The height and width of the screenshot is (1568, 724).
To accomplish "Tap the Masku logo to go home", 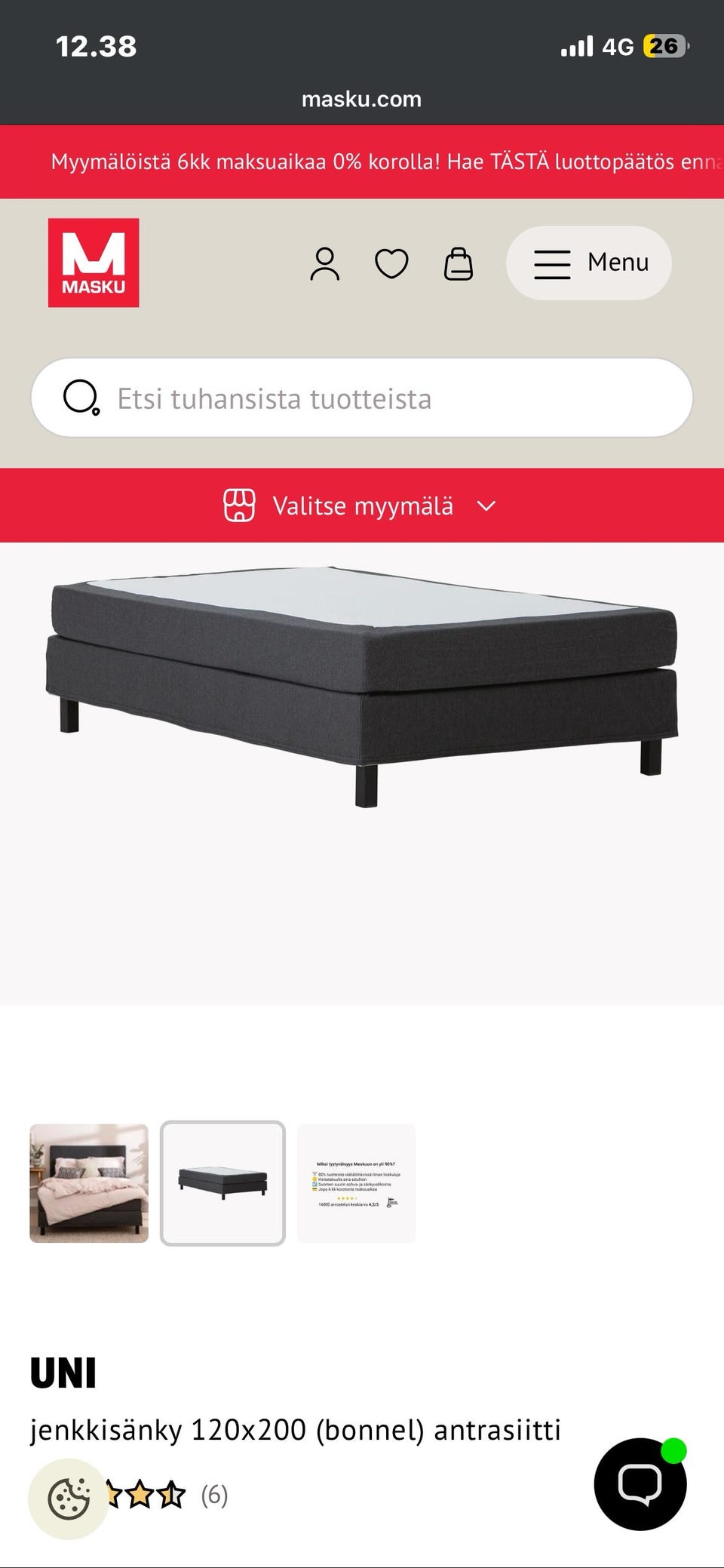I will (94, 263).
